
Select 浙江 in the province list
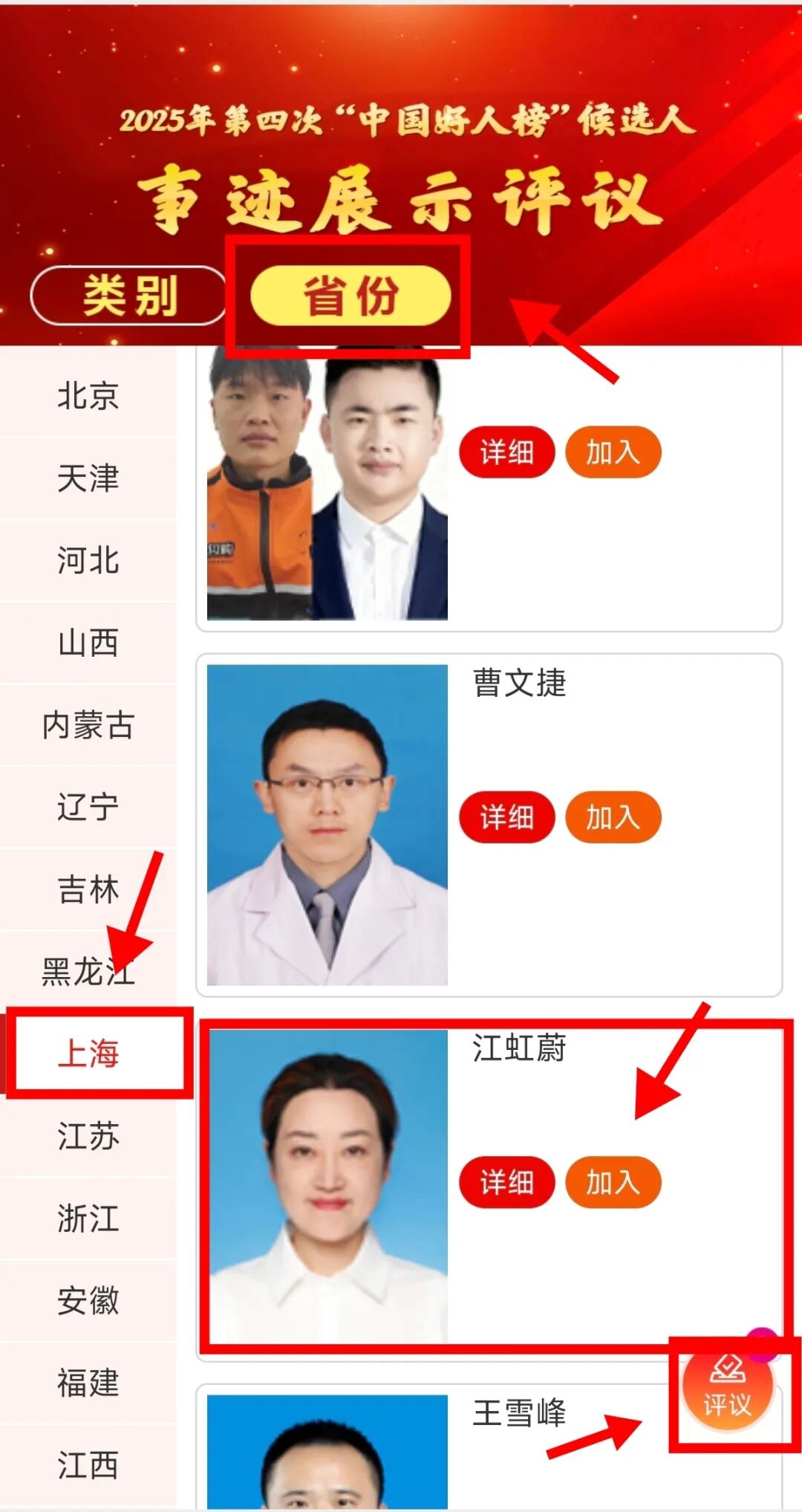click(x=88, y=1219)
